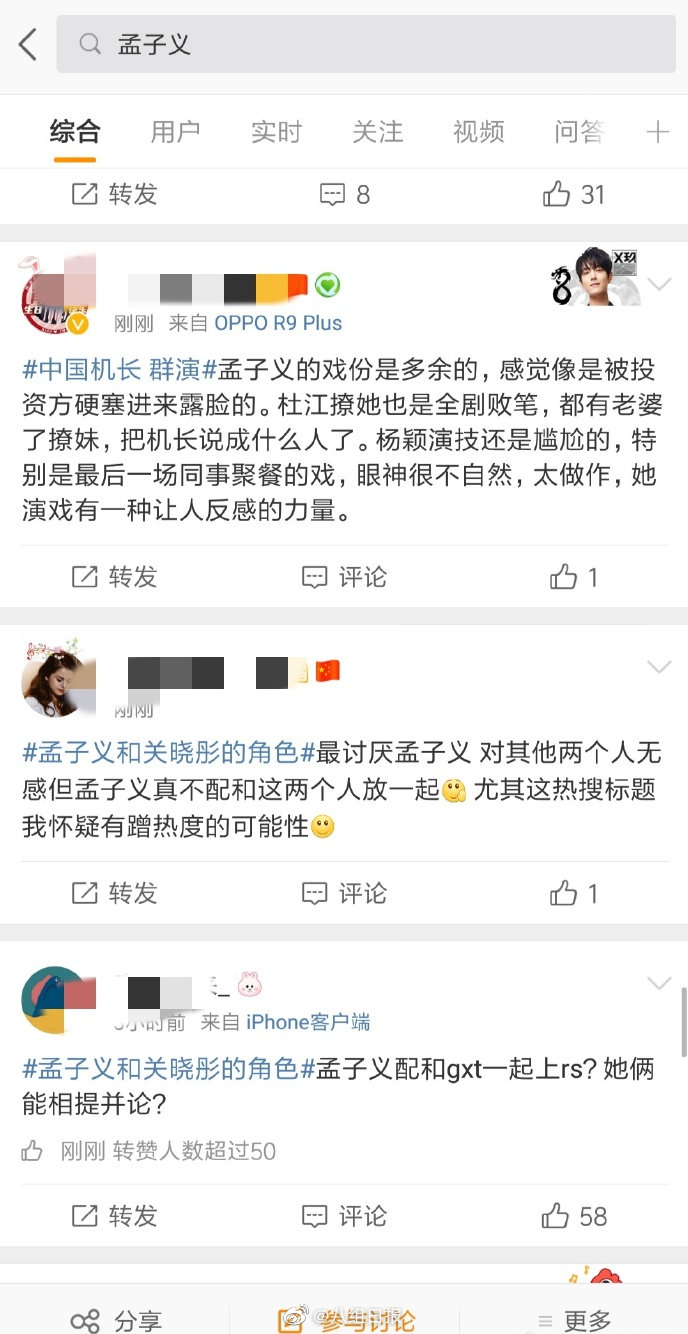This screenshot has width=688, height=1334.
Task: Repost the post mentioning gxt
Action: pos(115,1216)
